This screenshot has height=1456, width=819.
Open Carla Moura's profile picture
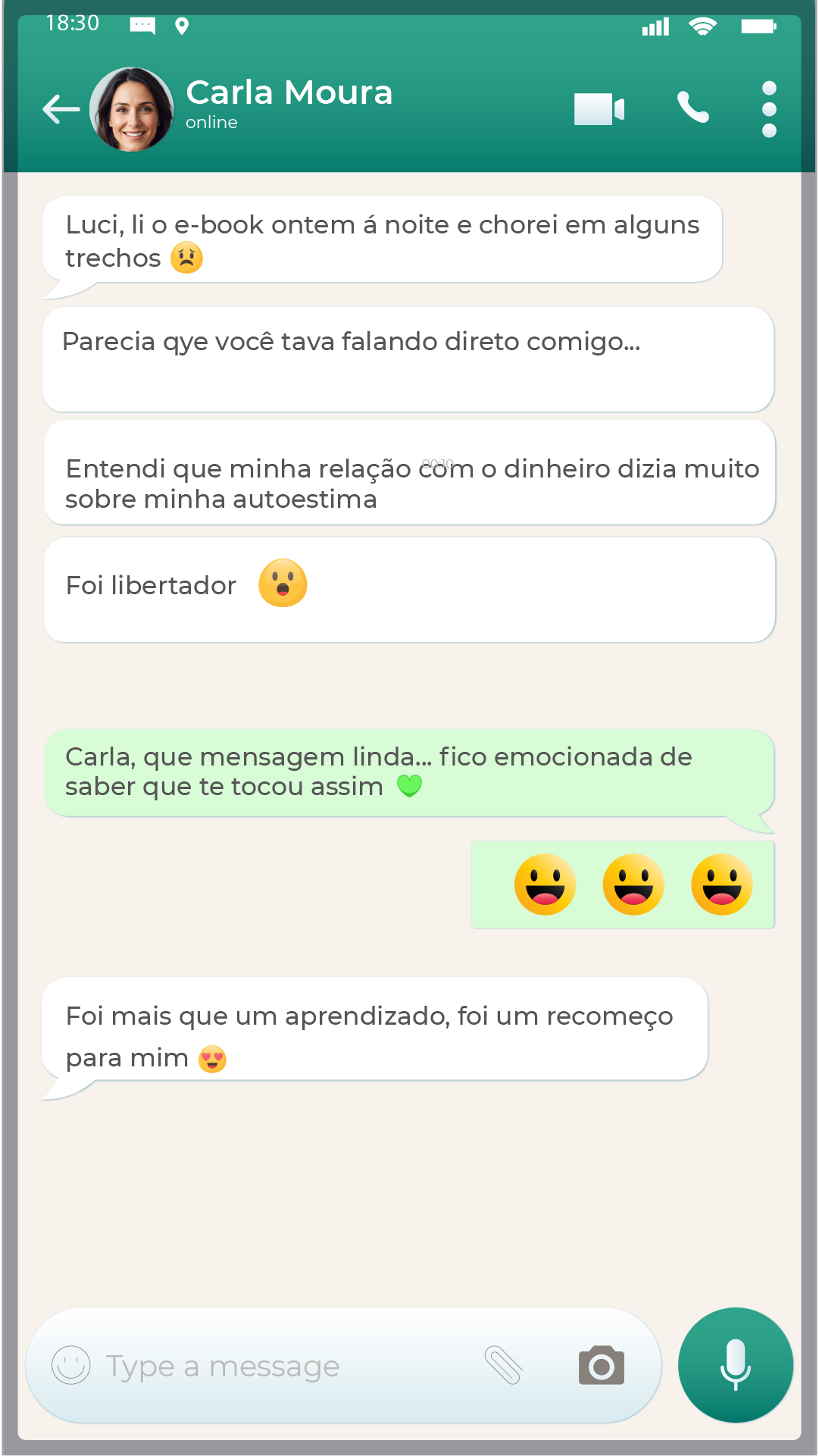(130, 108)
